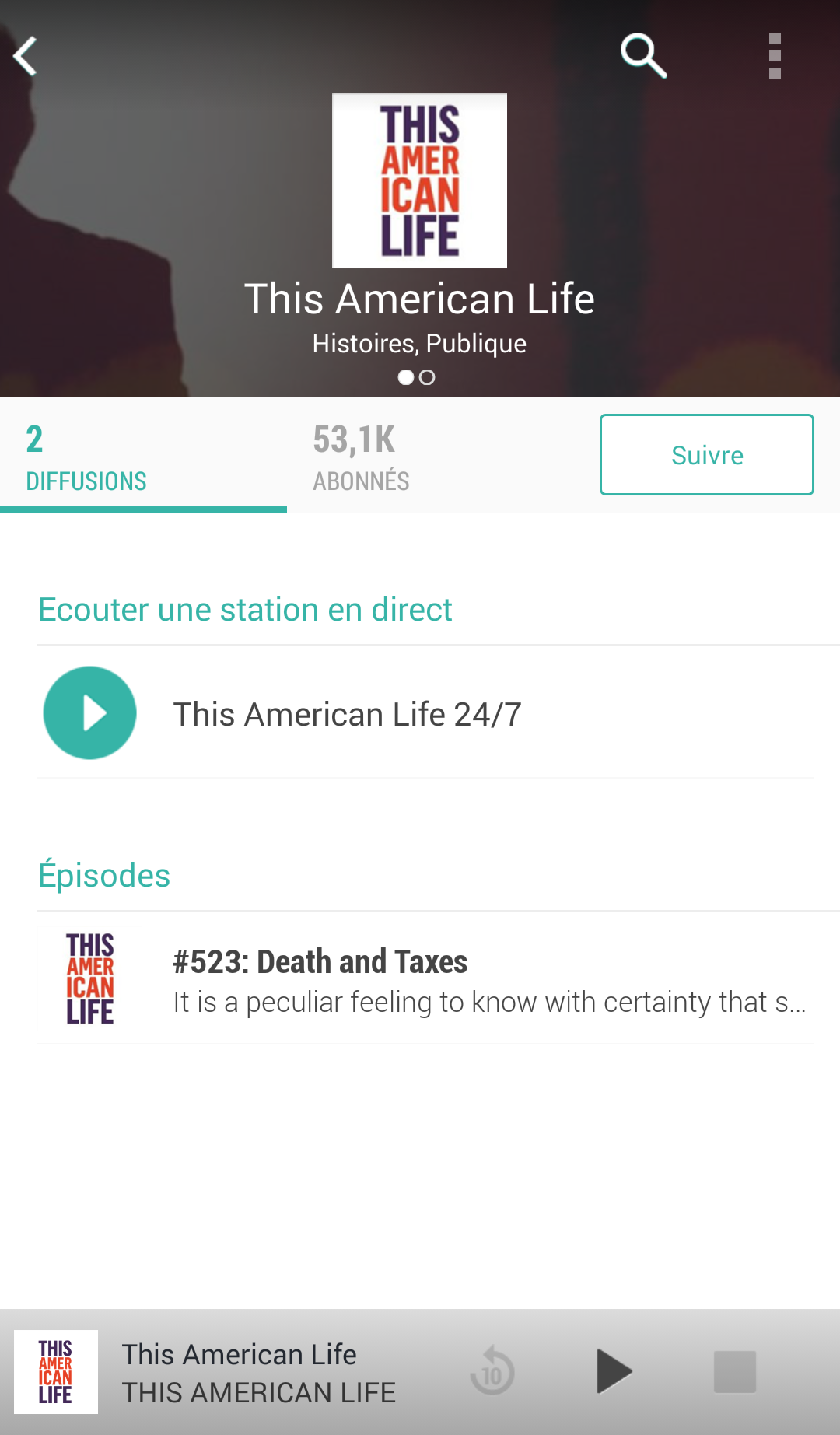Tap the header page indicator dots
Screen dimensions: 840x1435
click(x=417, y=377)
